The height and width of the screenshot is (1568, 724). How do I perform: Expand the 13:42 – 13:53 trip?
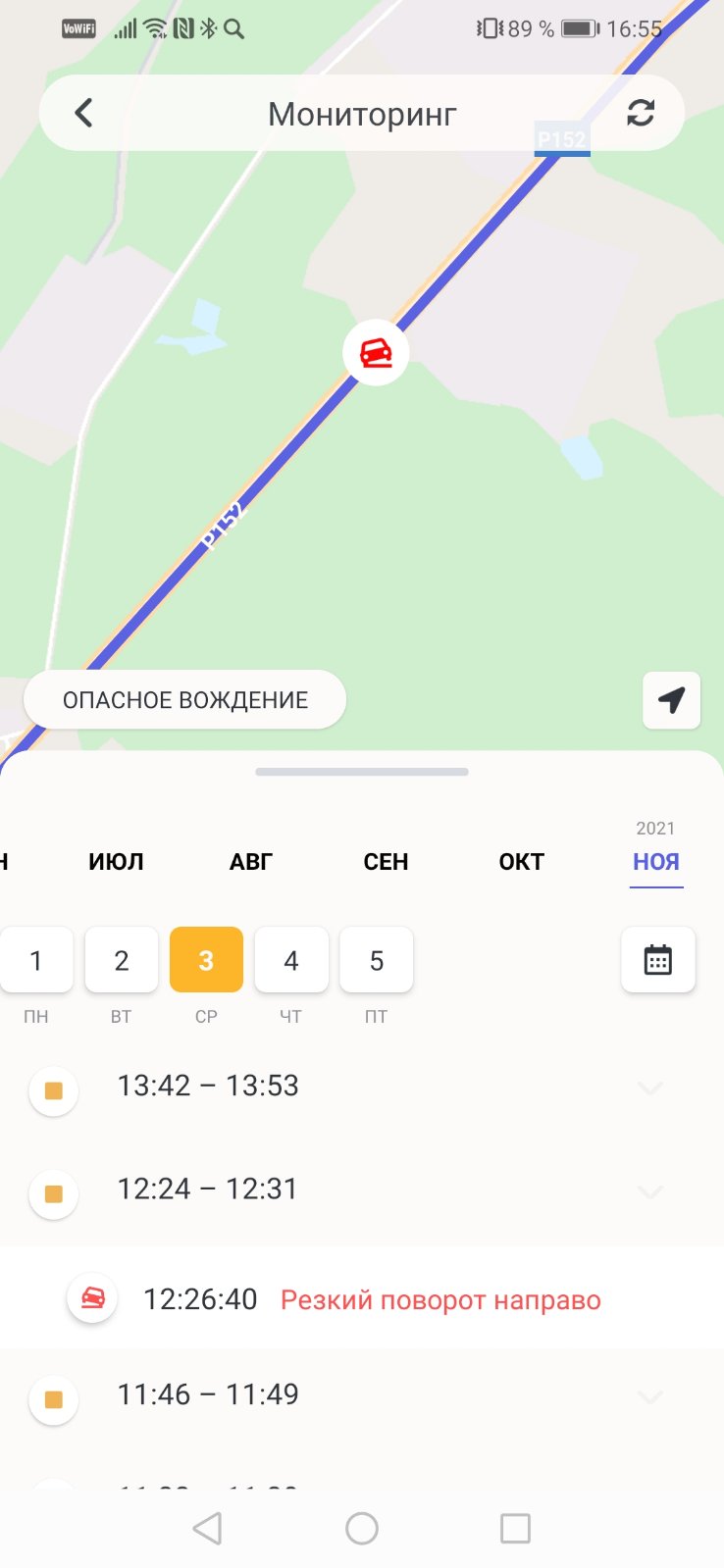(650, 1087)
